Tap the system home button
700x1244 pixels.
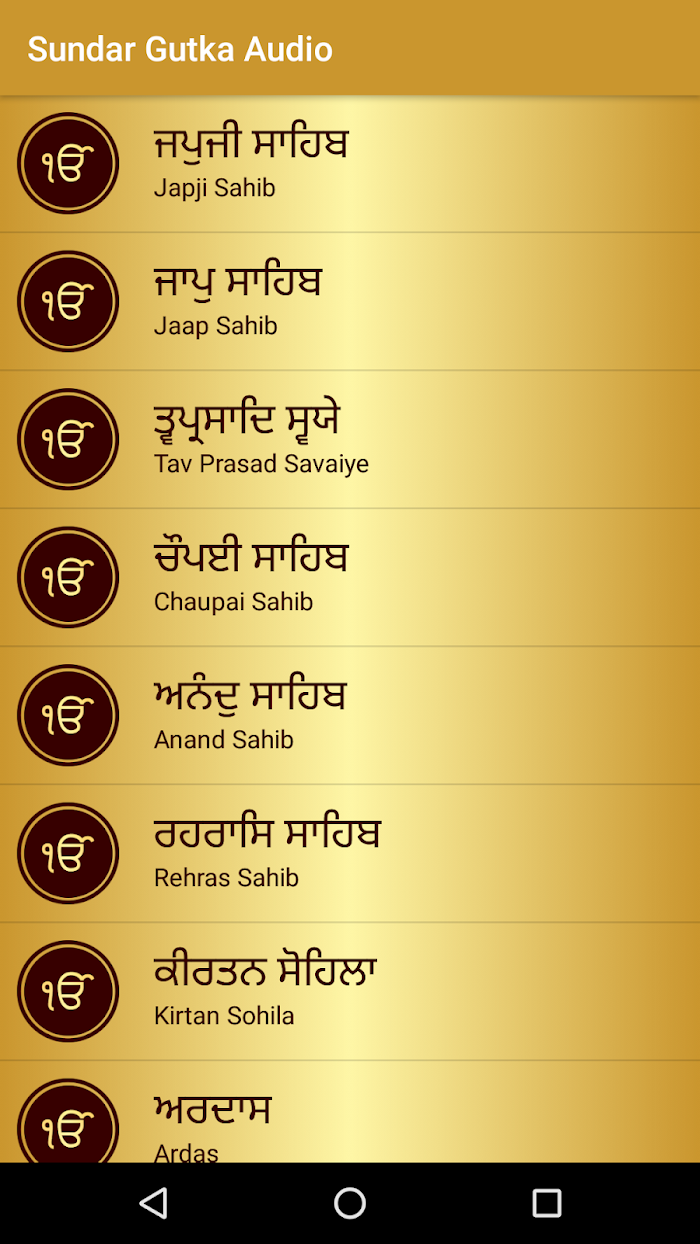pyautogui.click(x=350, y=1203)
